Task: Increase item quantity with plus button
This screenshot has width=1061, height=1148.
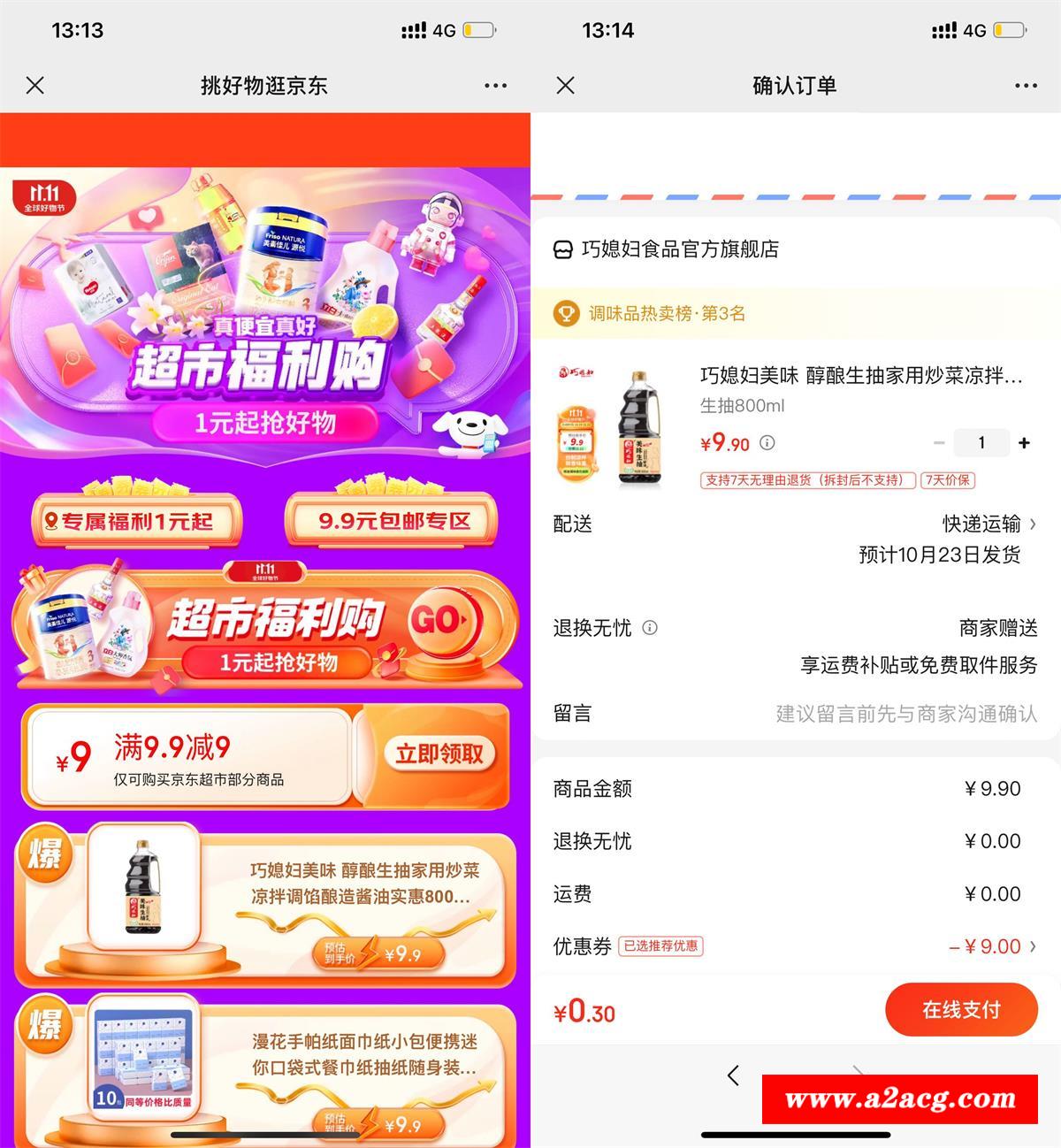Action: click(x=1024, y=443)
